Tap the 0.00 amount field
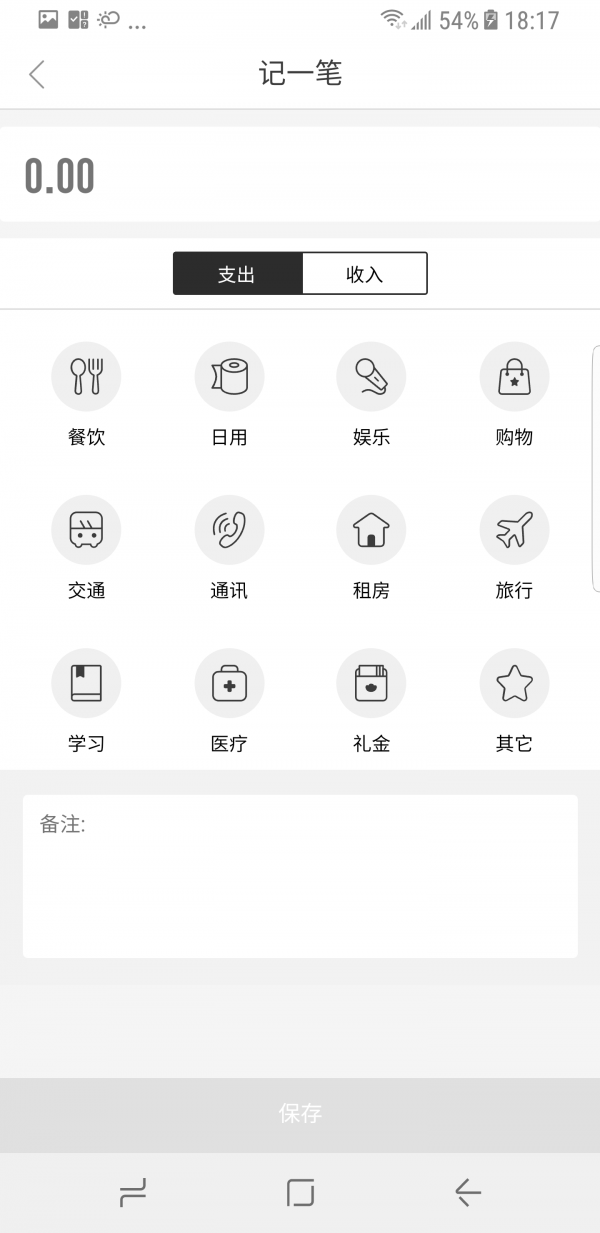 pyautogui.click(x=300, y=176)
